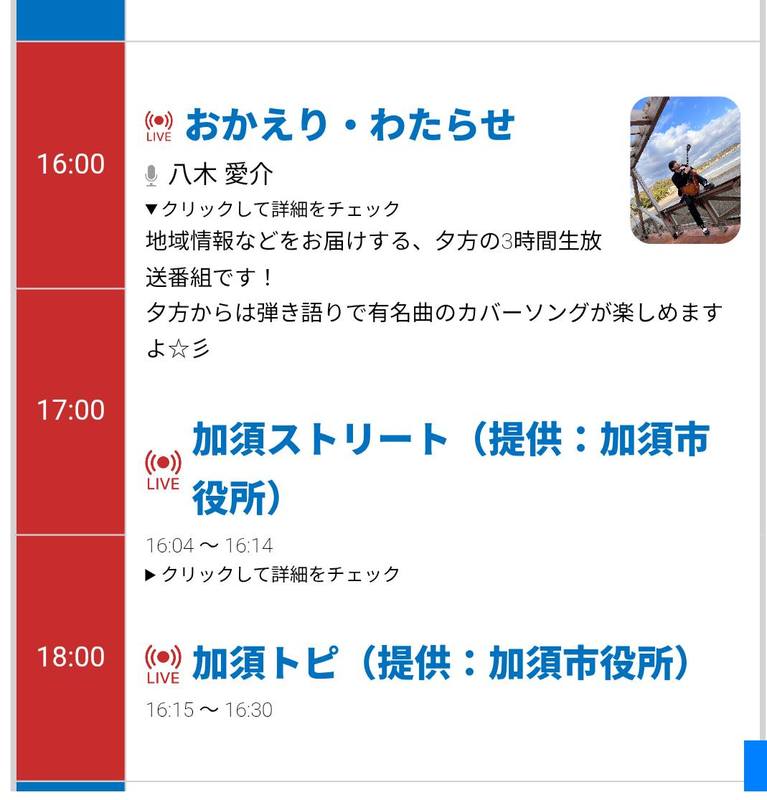Open the 加須トピ program title
The image size is (767, 800).
pos(441,663)
